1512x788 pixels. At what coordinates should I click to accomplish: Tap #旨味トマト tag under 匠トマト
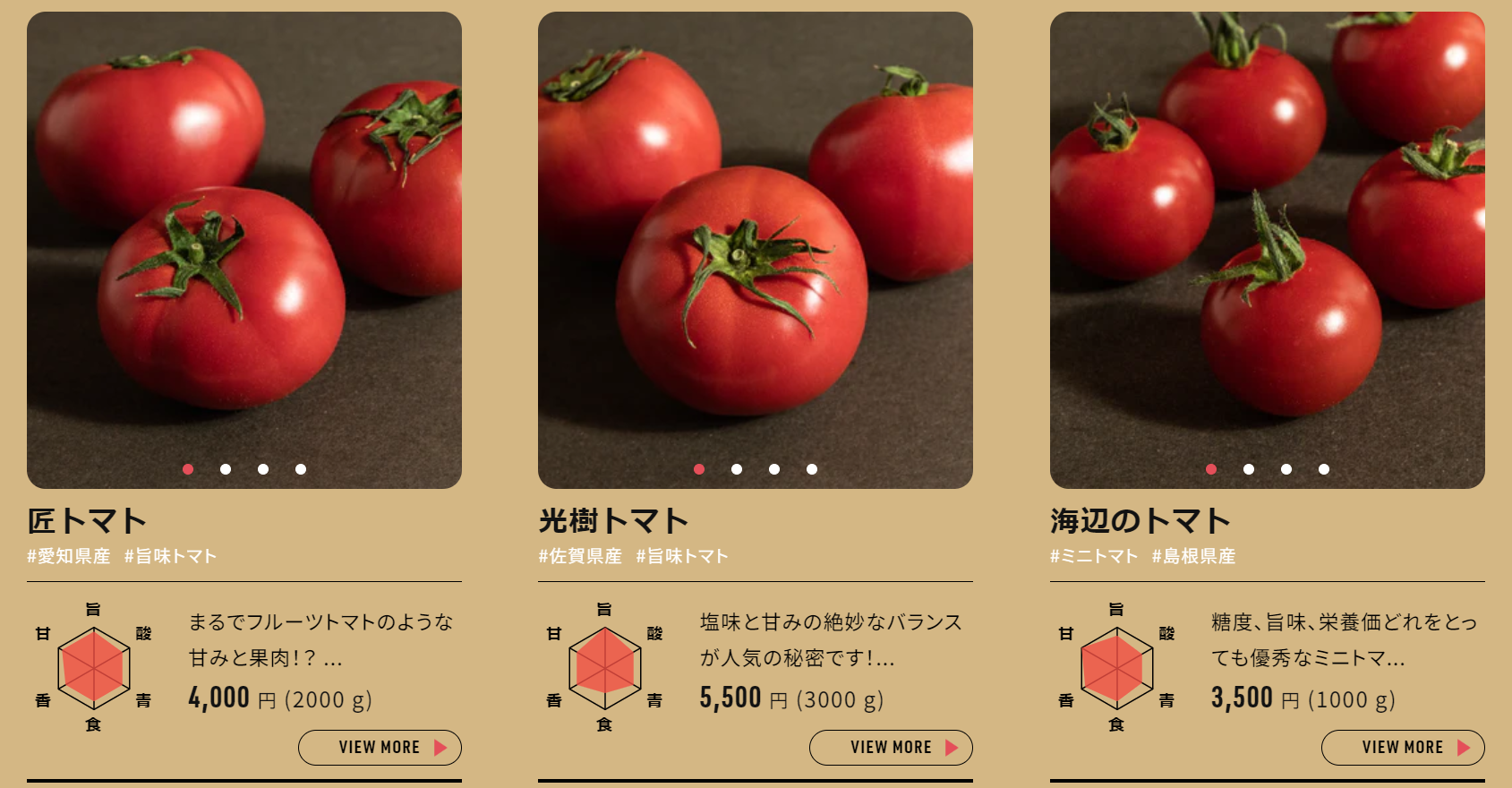click(170, 556)
